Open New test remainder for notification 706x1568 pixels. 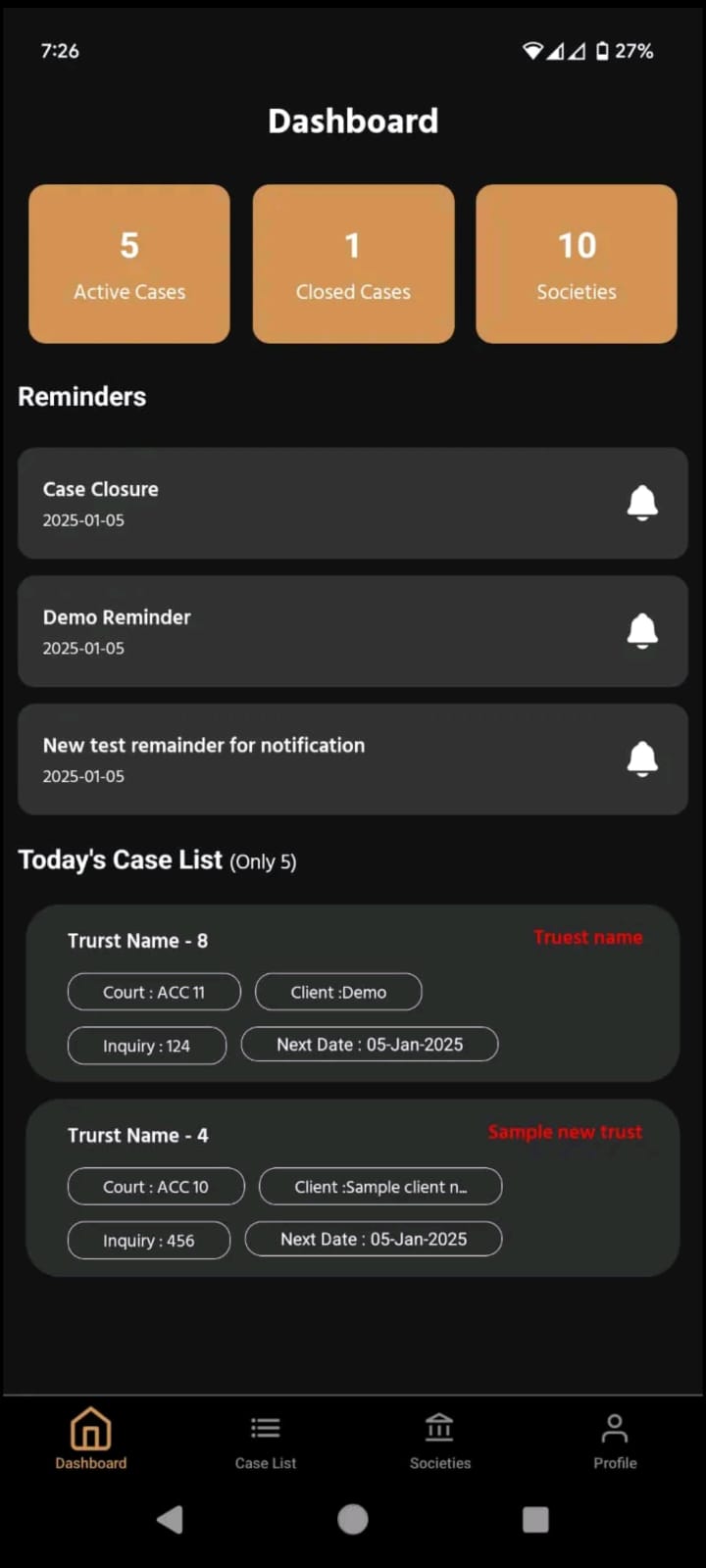(x=324, y=759)
